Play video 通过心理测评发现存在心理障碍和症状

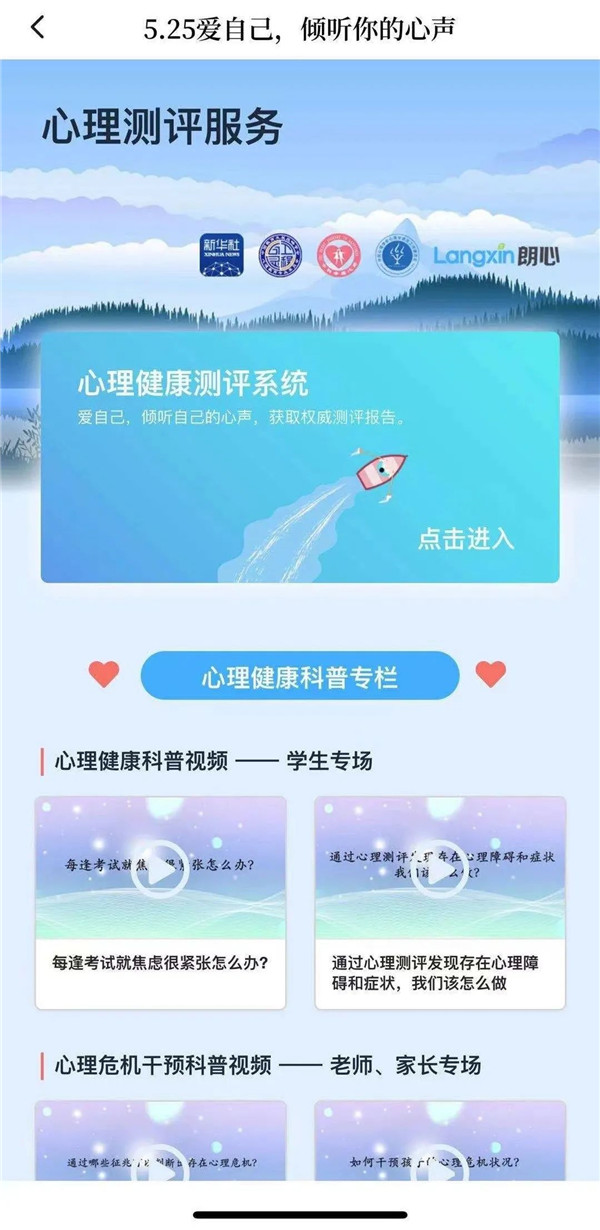coord(440,870)
